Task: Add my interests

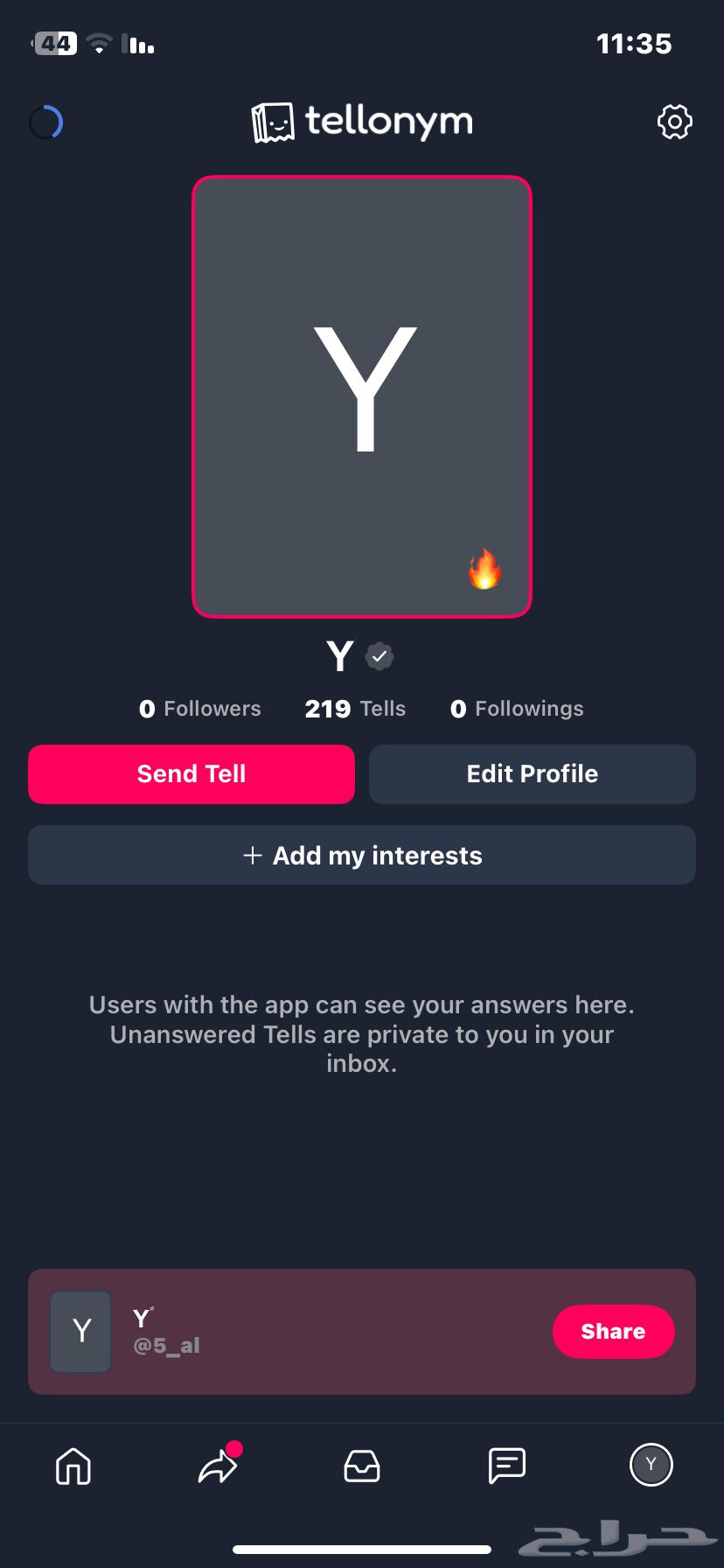Action: pos(362,855)
